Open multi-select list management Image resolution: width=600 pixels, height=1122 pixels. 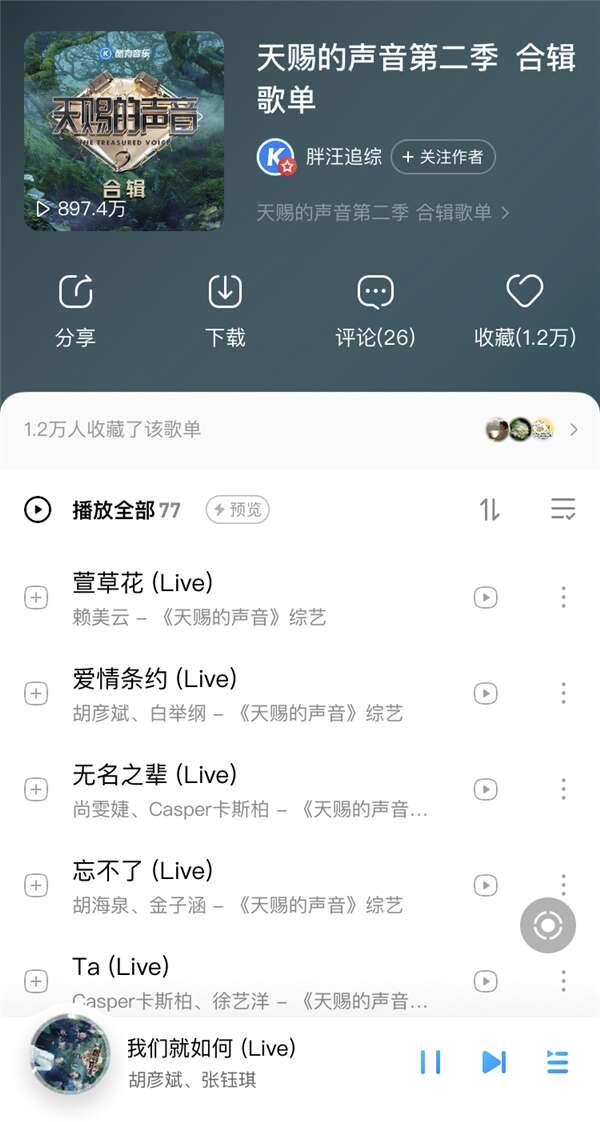pos(563,509)
